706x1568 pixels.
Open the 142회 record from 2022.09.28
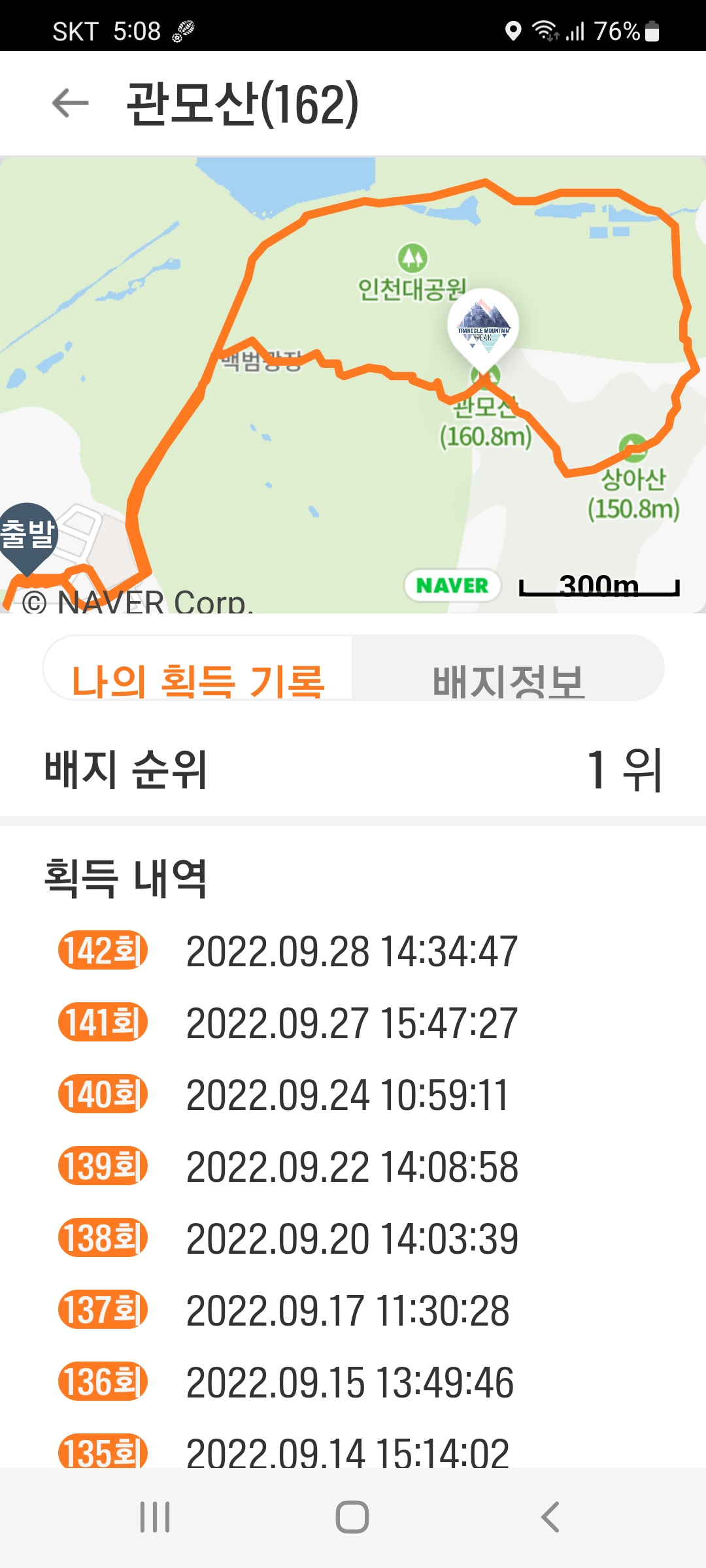coord(353,951)
